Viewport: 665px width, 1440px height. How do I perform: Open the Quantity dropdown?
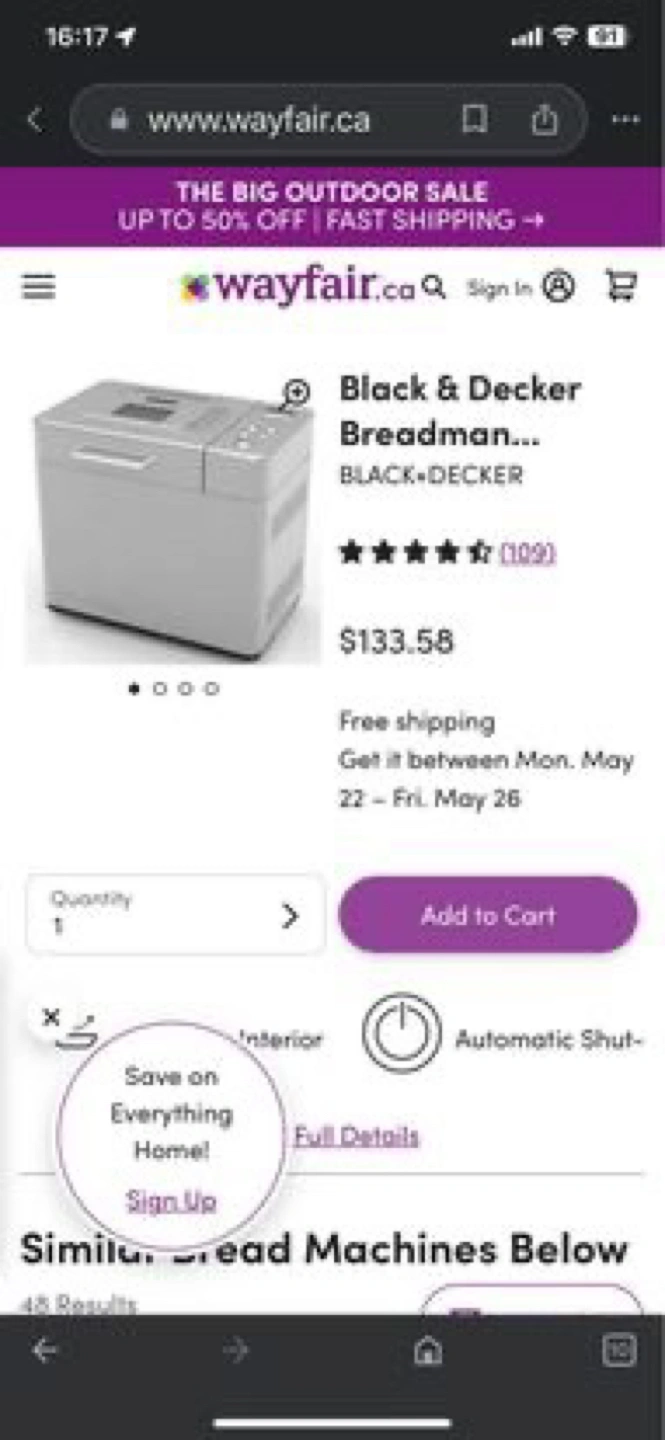click(176, 914)
